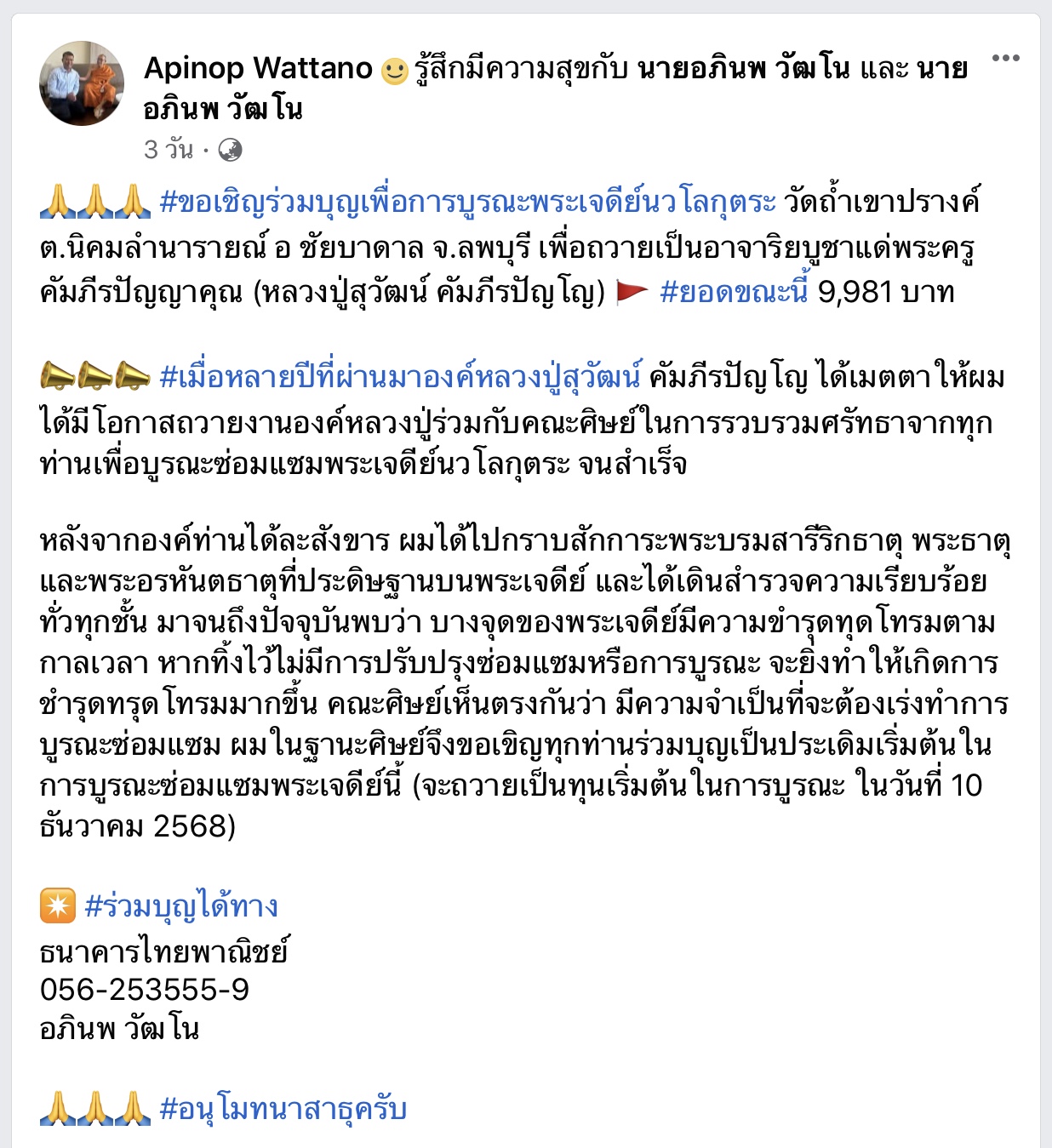Open the #อนุโมทนาสาธุครับ hashtag
Viewport: 1052px width, 1148px height.
pos(283,1109)
